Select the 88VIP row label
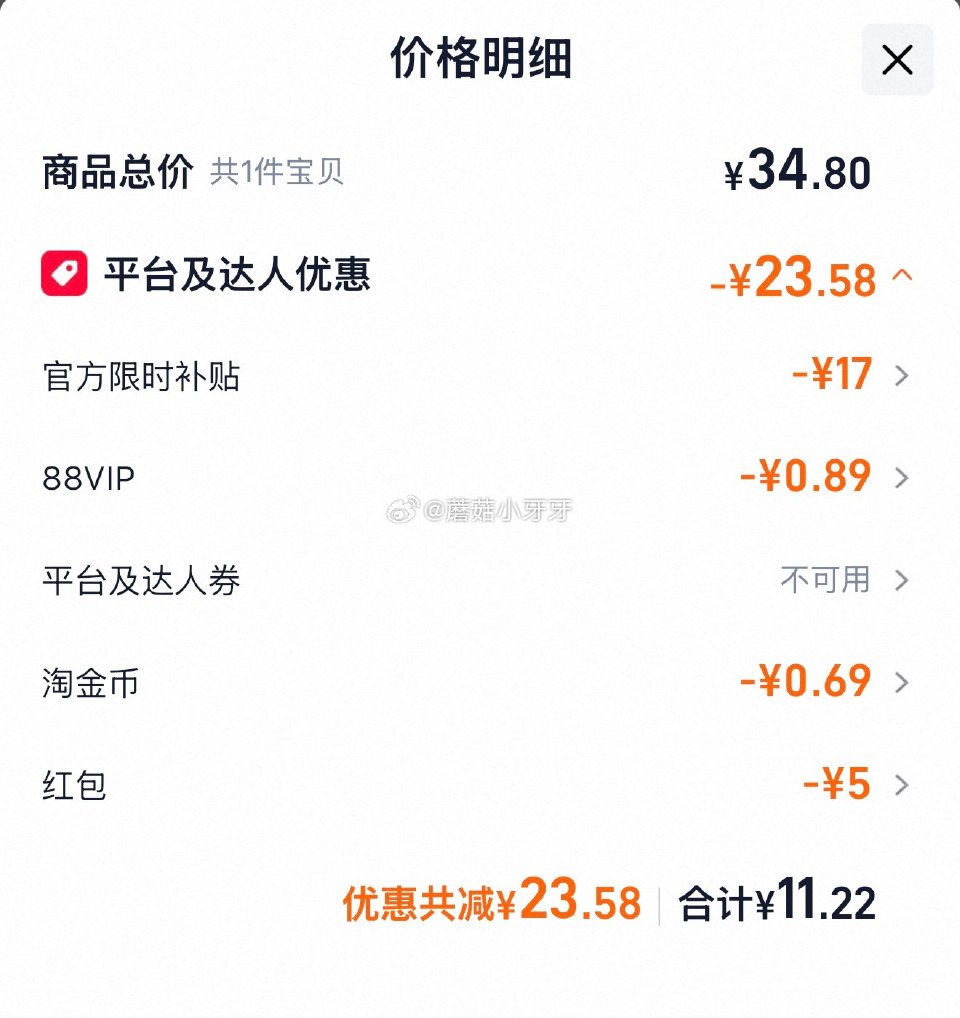The image size is (960, 1018). (85, 477)
